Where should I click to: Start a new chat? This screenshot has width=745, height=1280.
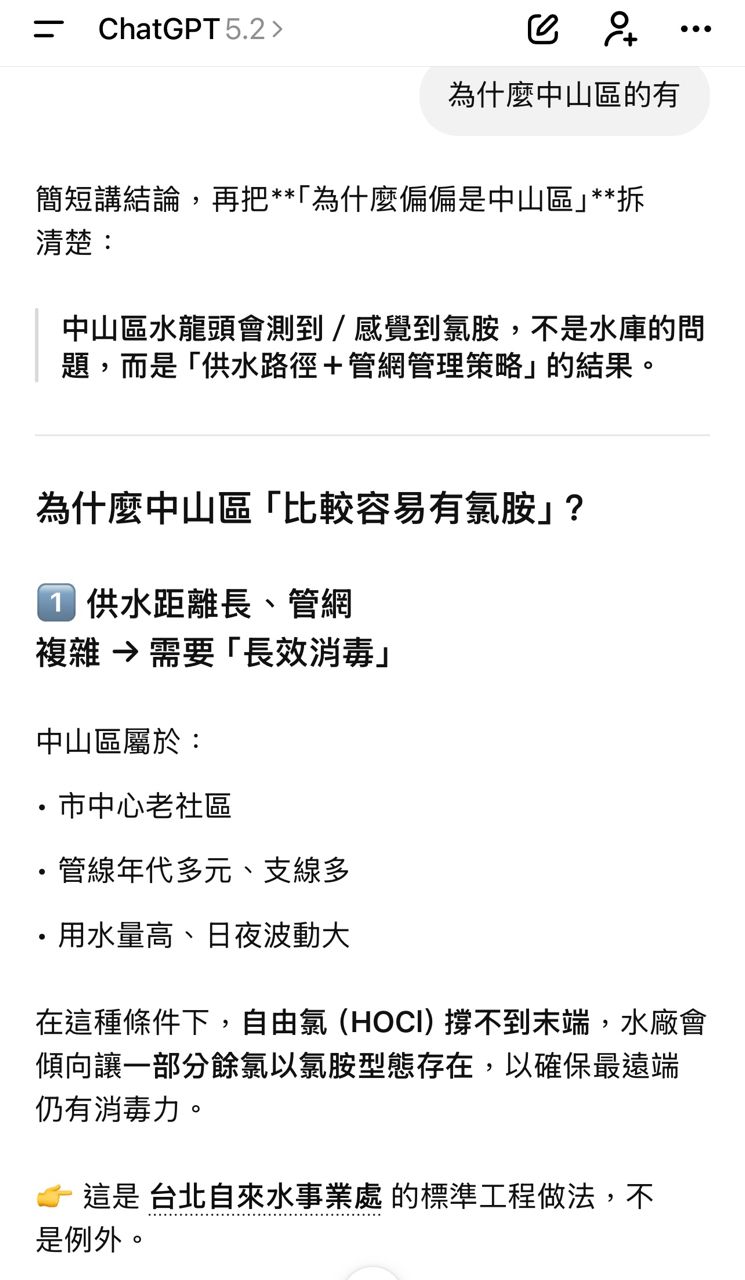pyautogui.click(x=543, y=30)
